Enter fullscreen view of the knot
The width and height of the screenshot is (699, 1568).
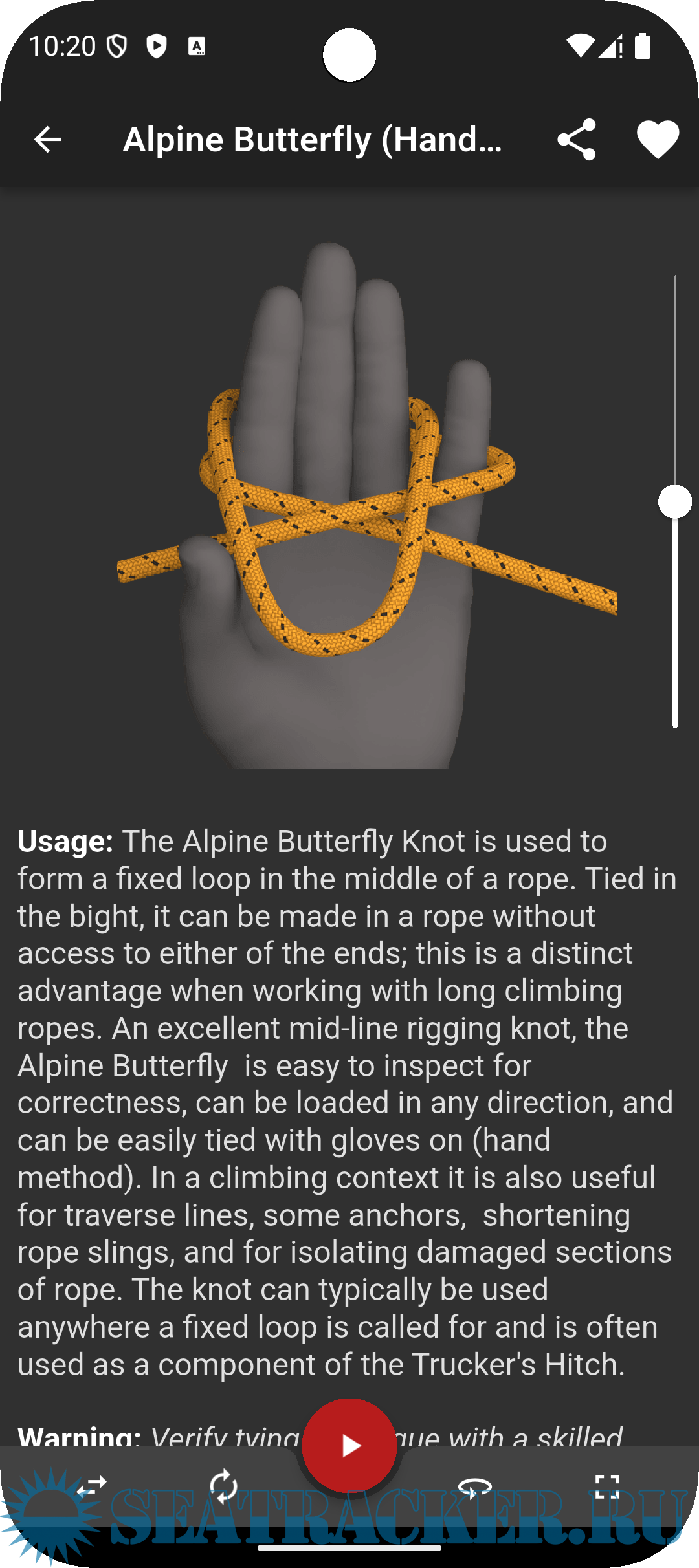pos(607,1486)
